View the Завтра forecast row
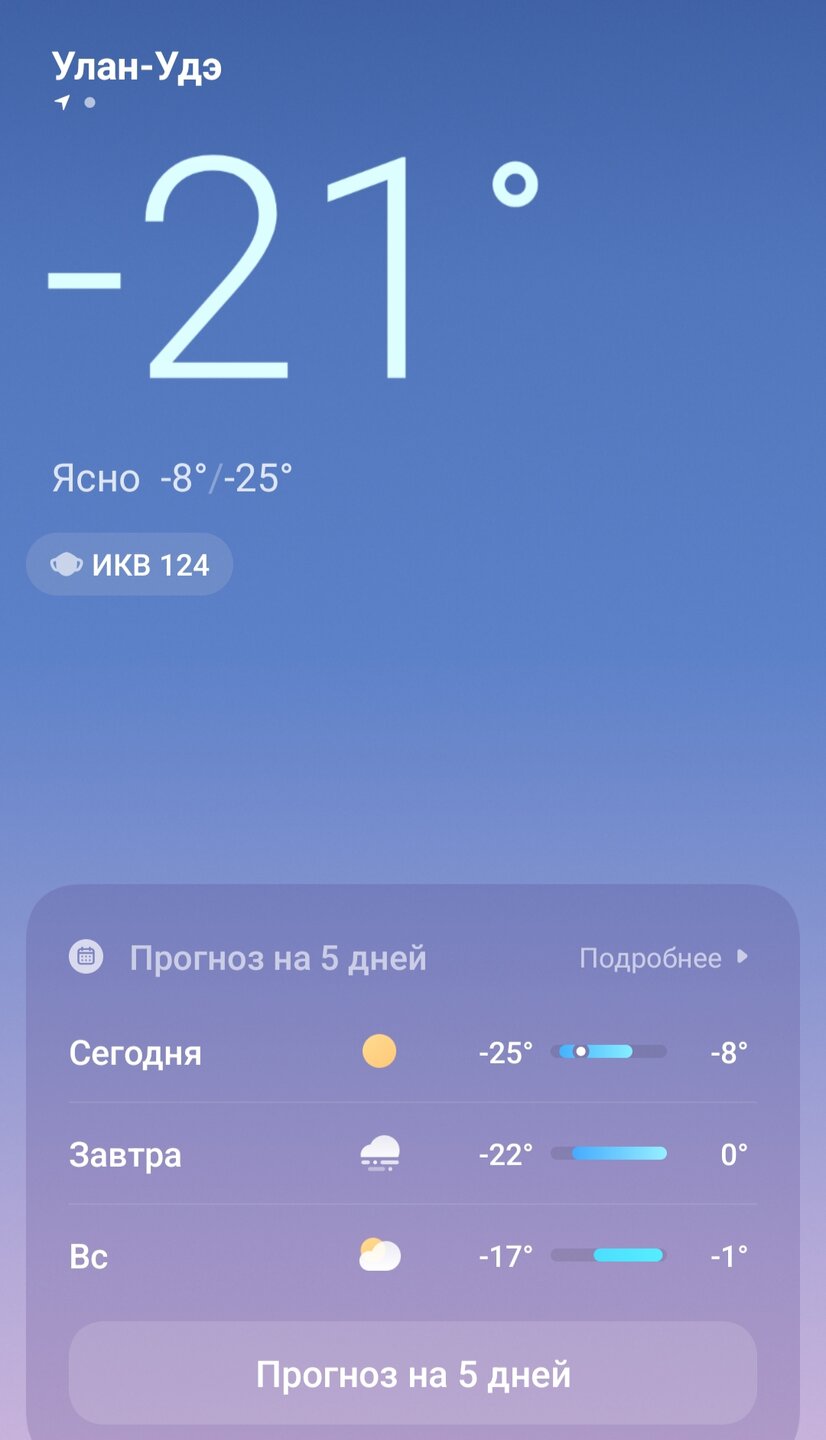The height and width of the screenshot is (1440, 826). point(412,1155)
